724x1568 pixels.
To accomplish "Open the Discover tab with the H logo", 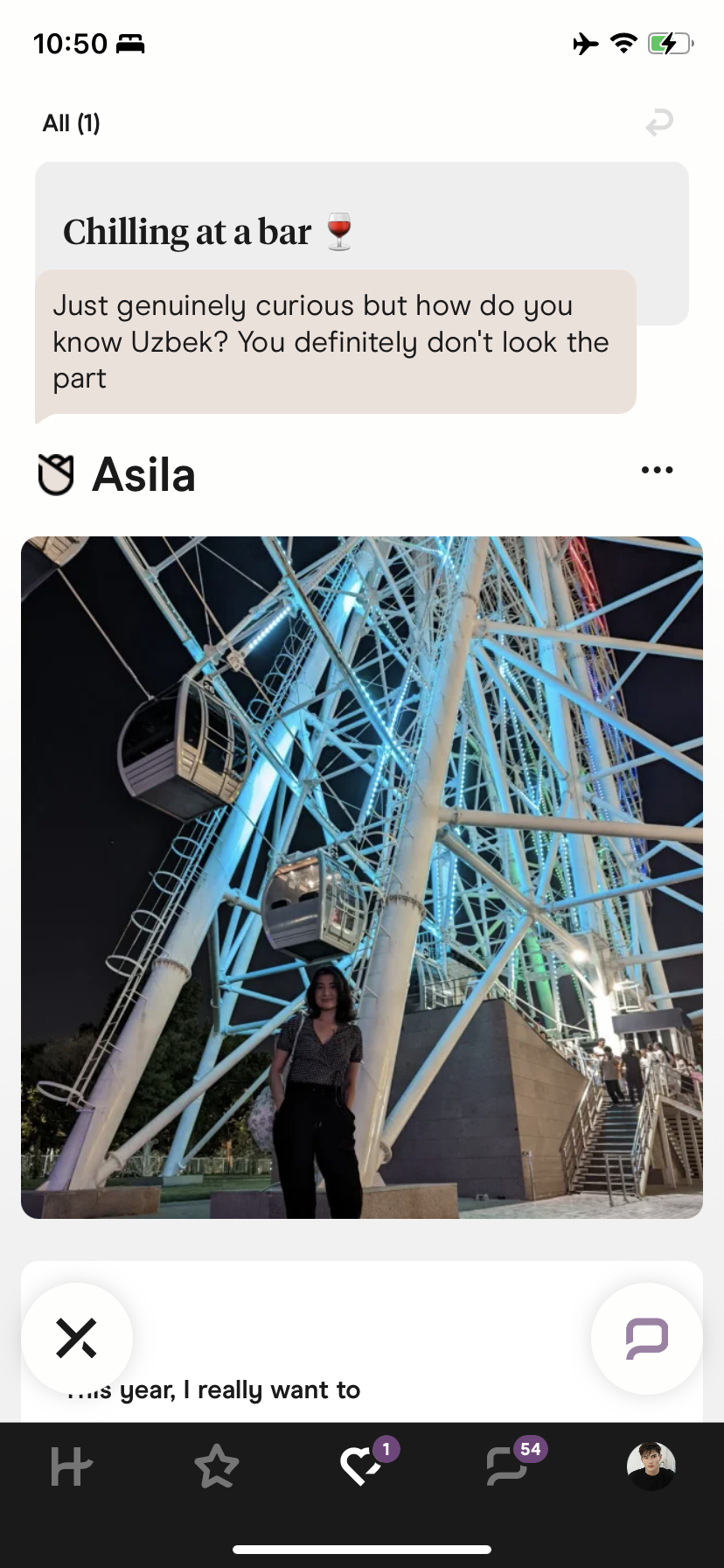I will pos(72,1466).
